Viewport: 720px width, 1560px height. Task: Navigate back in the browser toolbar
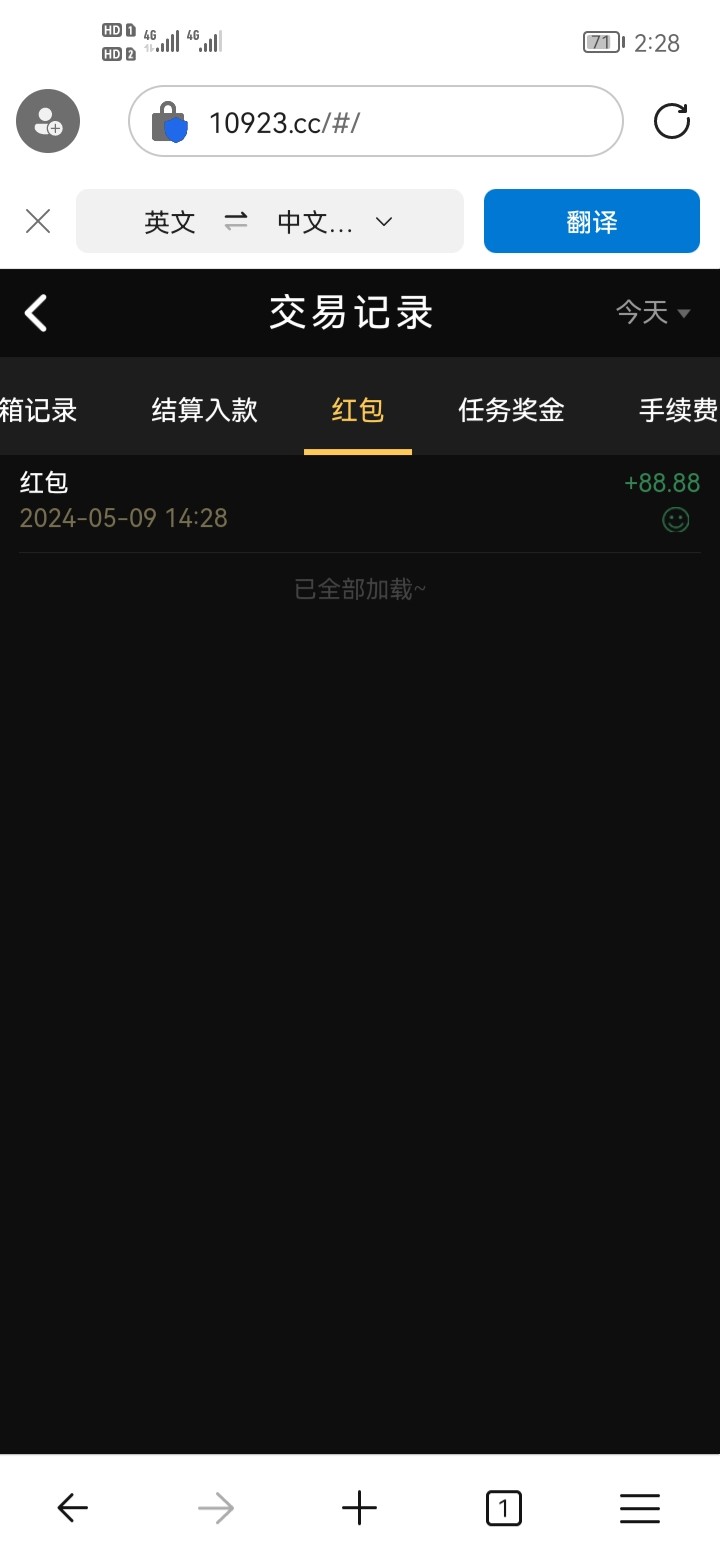72,1507
